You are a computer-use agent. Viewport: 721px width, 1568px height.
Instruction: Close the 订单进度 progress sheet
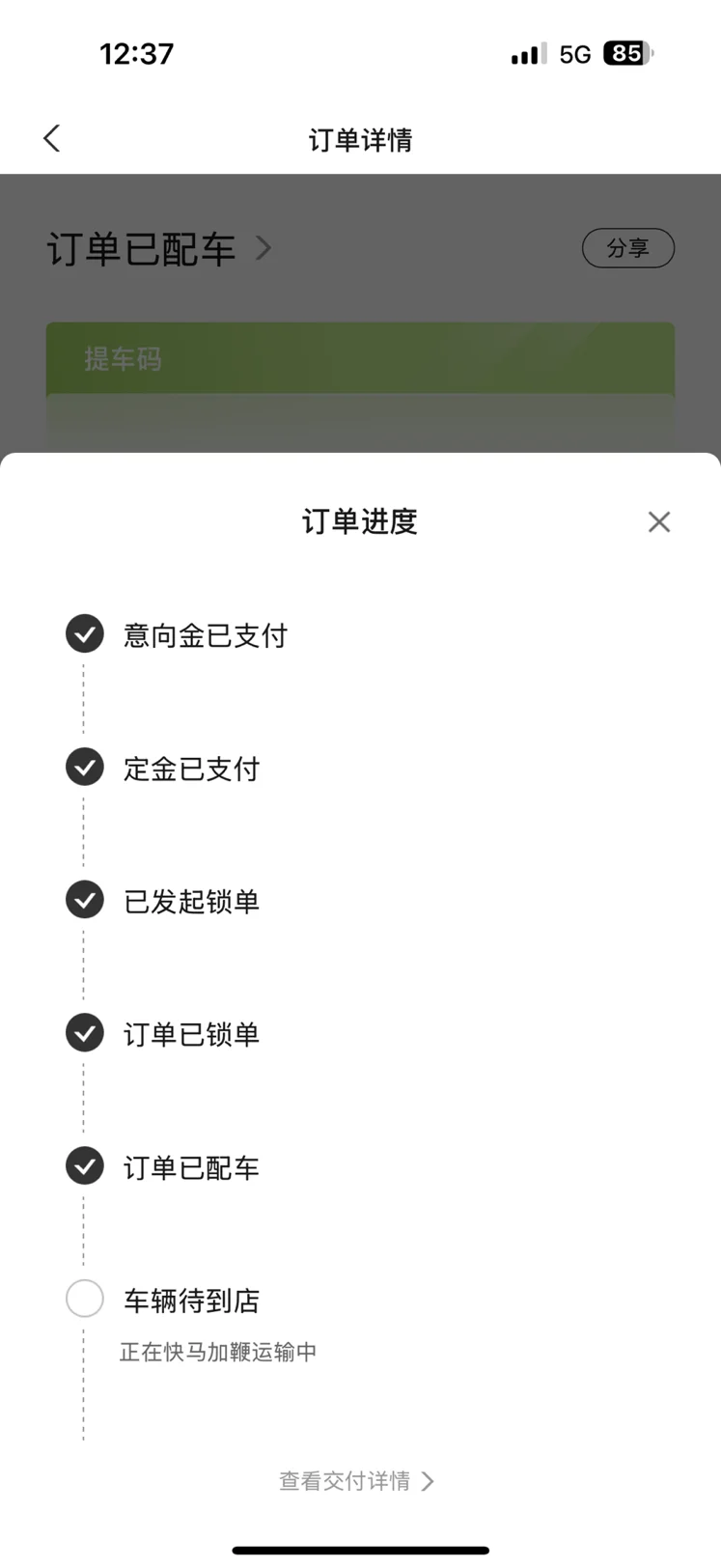(x=659, y=522)
